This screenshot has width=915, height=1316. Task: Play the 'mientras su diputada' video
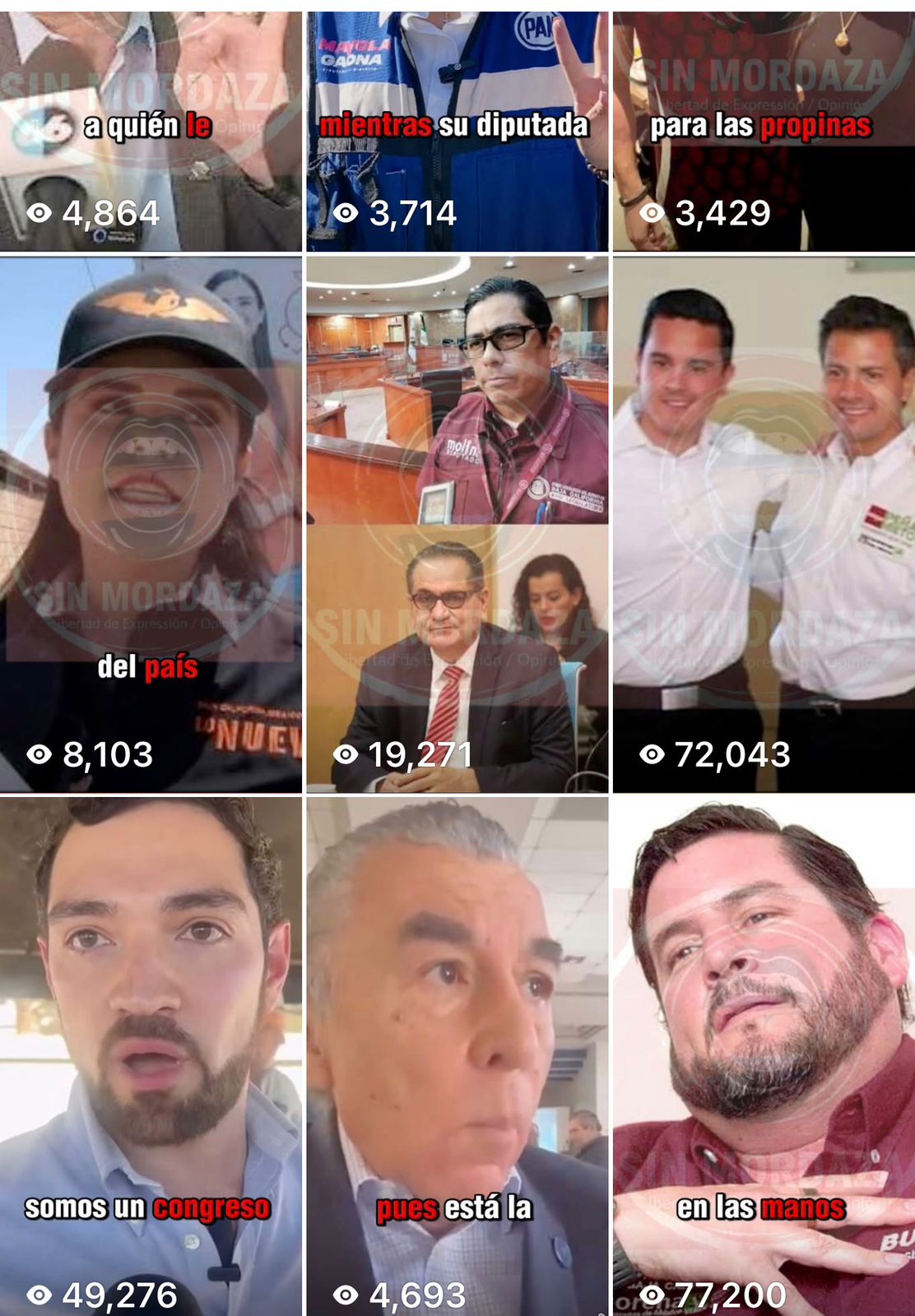[x=457, y=132]
